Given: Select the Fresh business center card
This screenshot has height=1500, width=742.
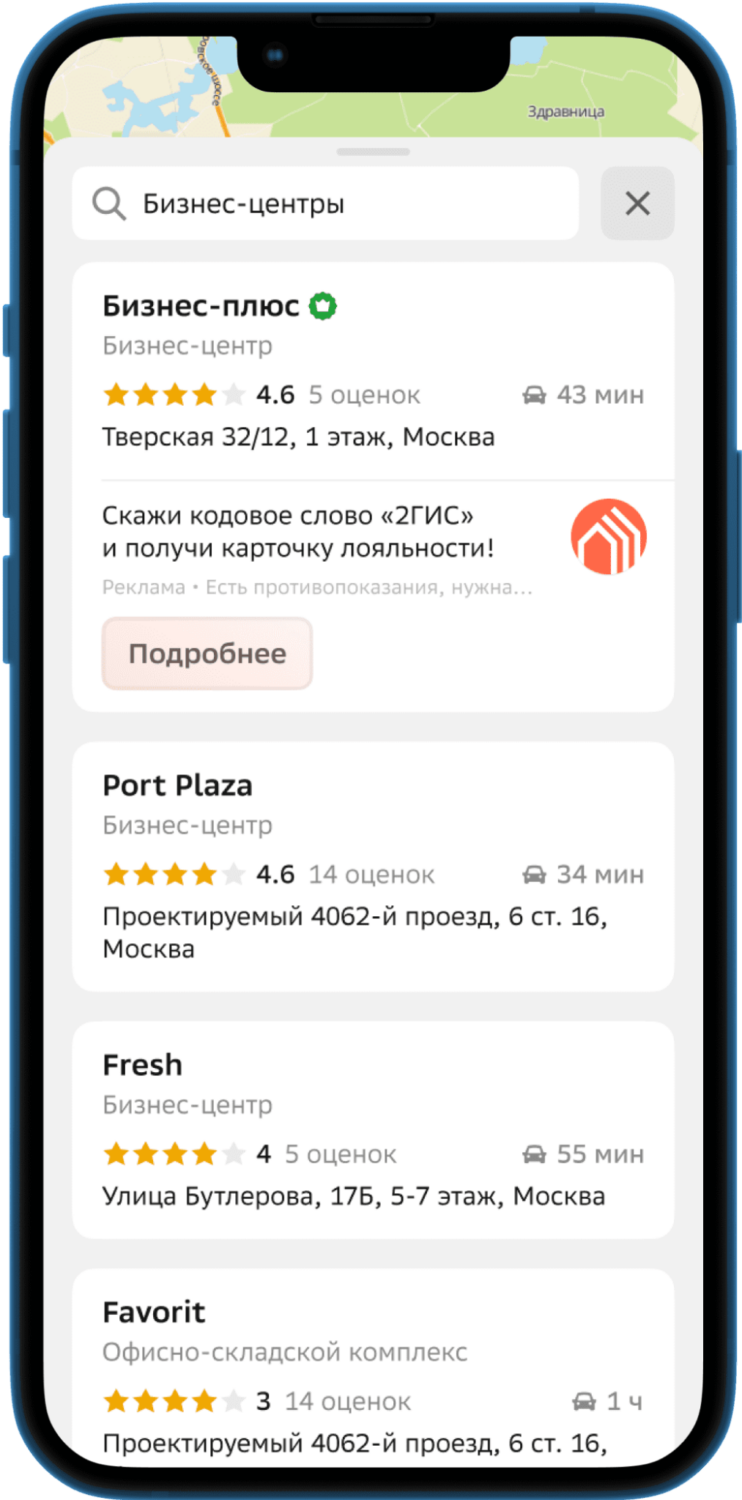Looking at the screenshot, I should [x=372, y=1129].
